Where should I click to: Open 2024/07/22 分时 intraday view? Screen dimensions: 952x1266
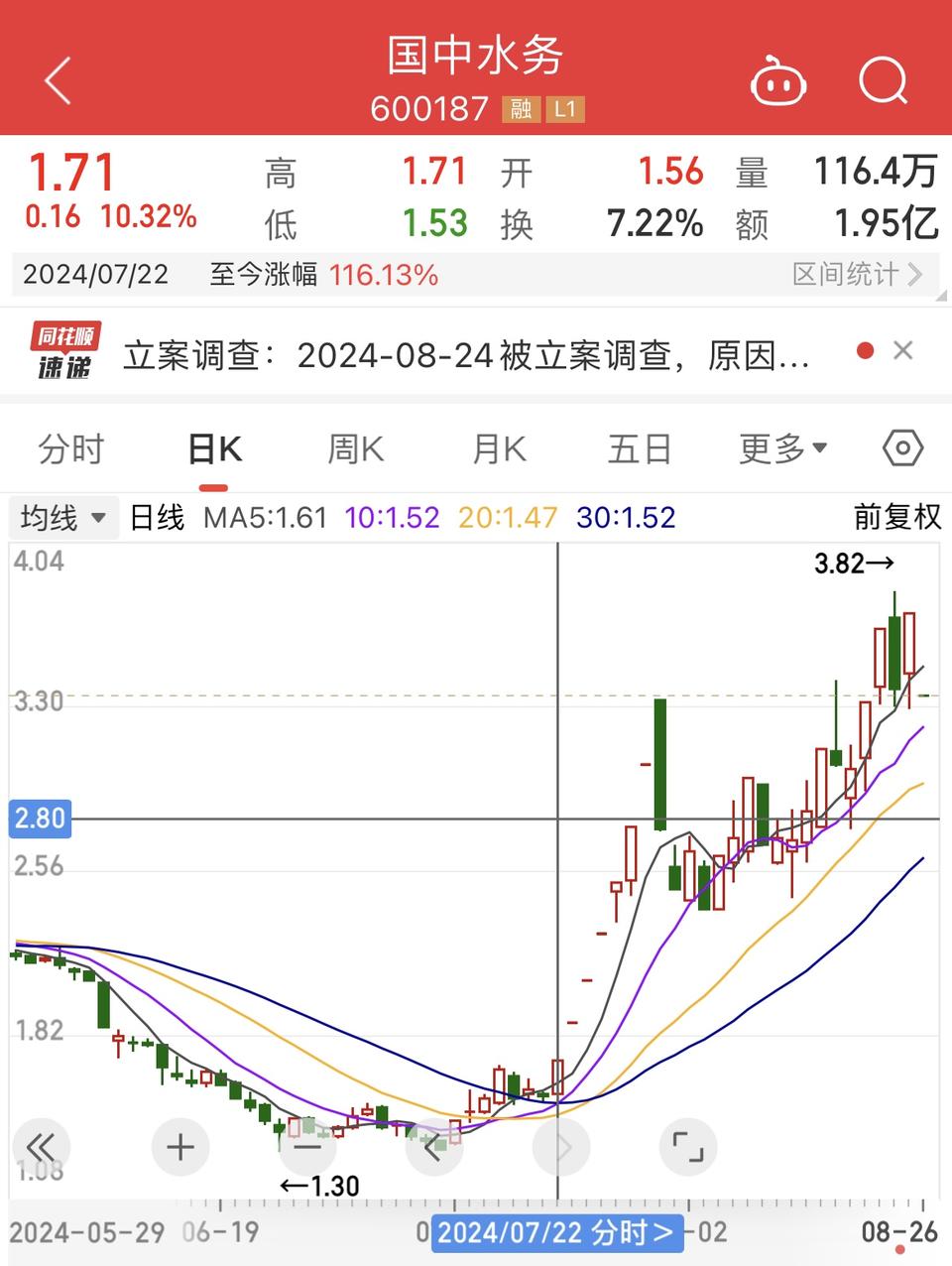[556, 1233]
